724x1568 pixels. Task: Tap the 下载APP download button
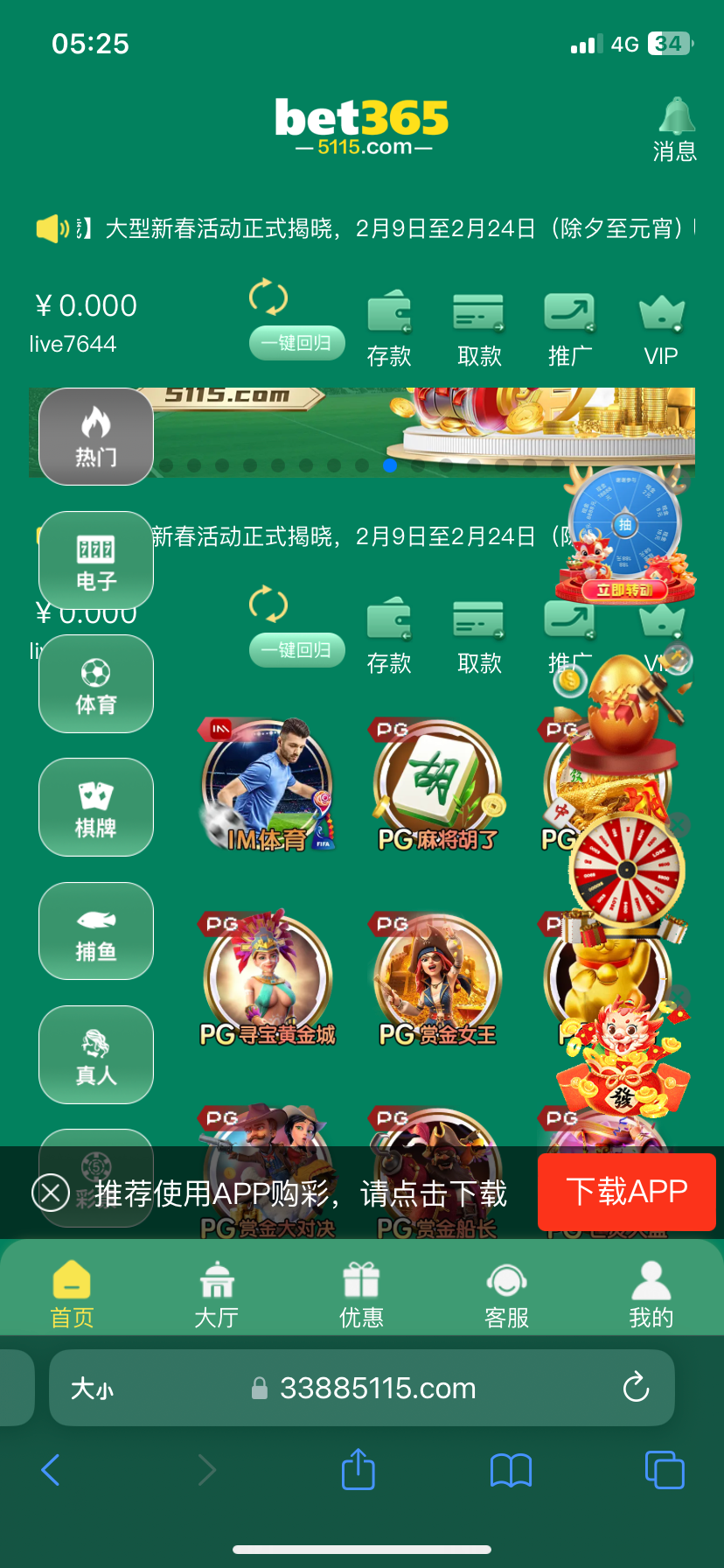coord(626,1192)
